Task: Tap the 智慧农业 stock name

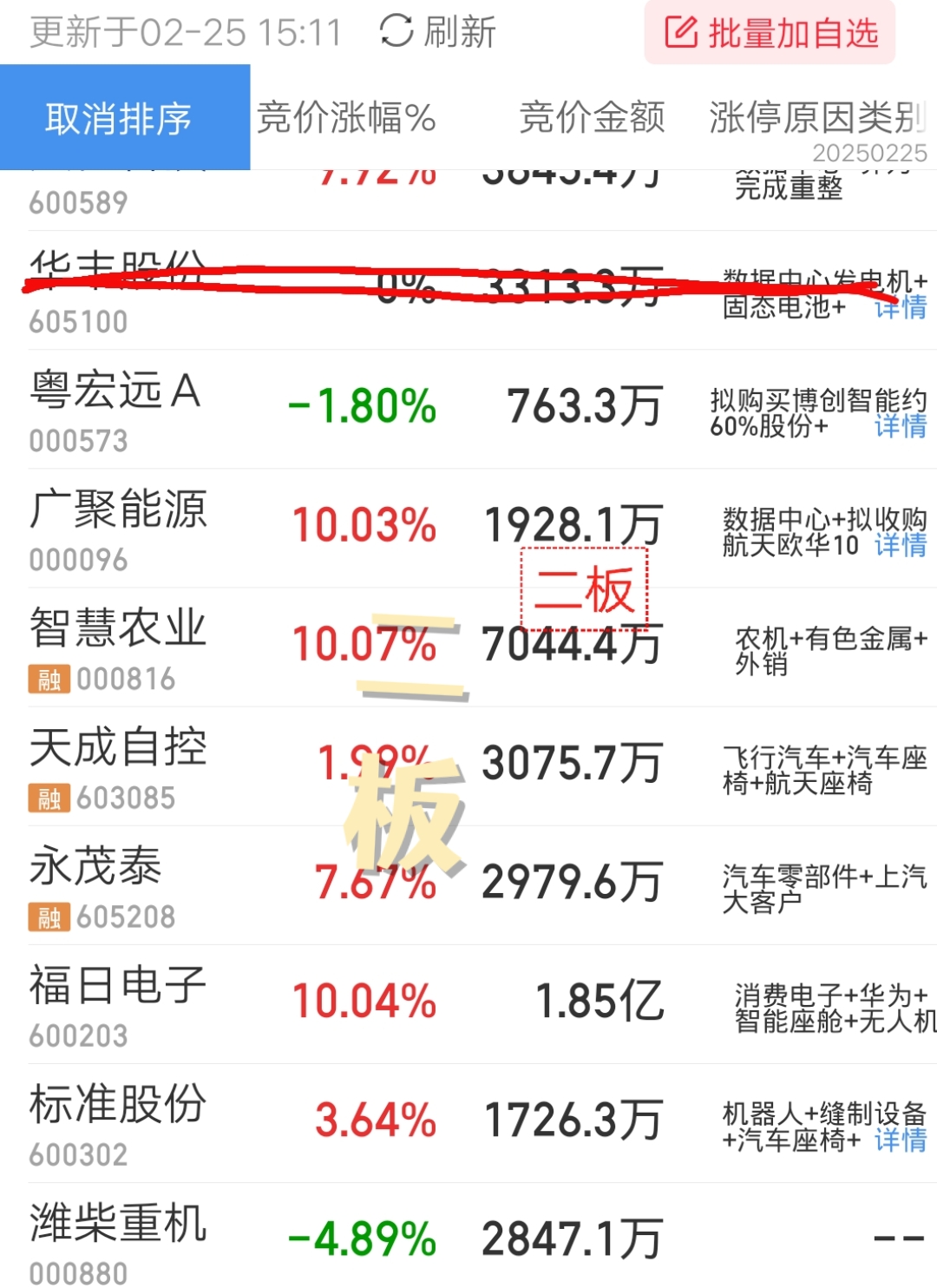Action: tap(120, 629)
